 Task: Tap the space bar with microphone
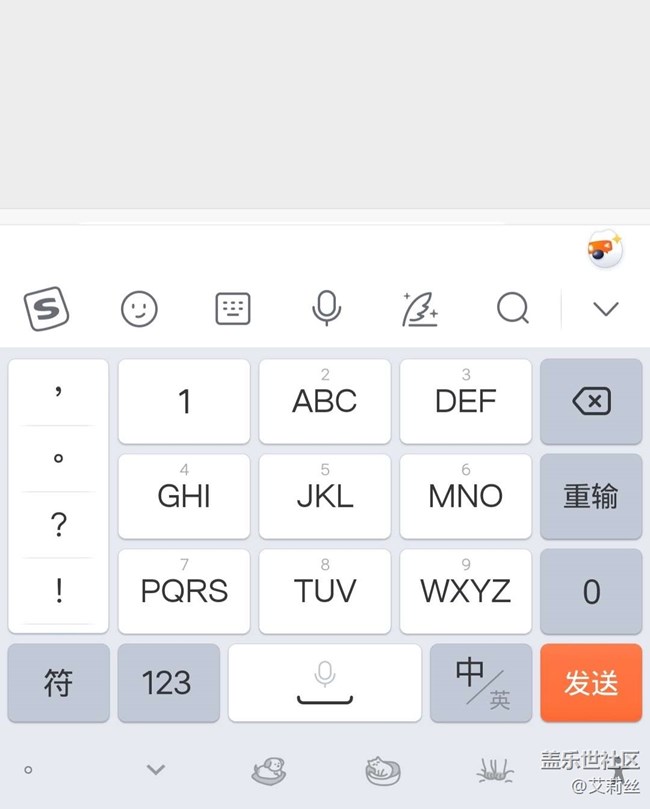pos(325,683)
